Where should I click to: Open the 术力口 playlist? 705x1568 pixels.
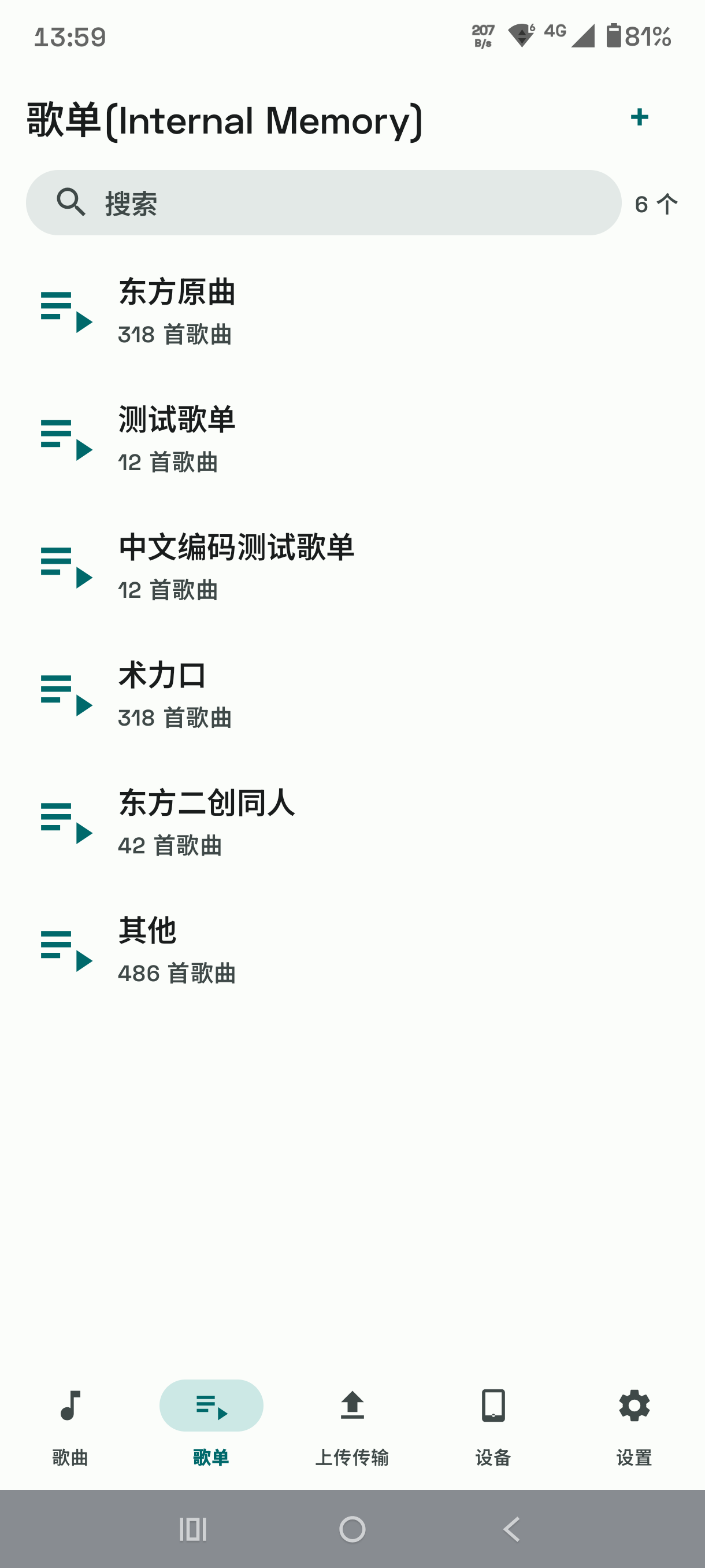[x=352, y=695]
